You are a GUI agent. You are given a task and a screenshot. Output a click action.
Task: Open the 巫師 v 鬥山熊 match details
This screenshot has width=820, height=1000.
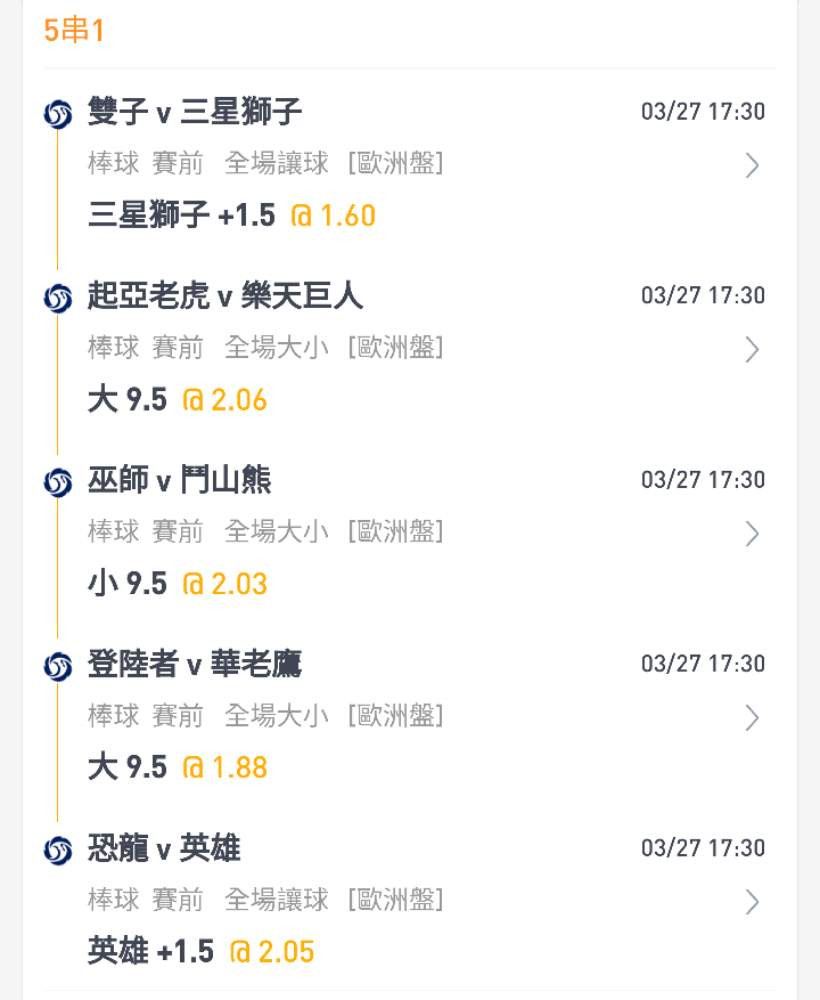click(752, 533)
